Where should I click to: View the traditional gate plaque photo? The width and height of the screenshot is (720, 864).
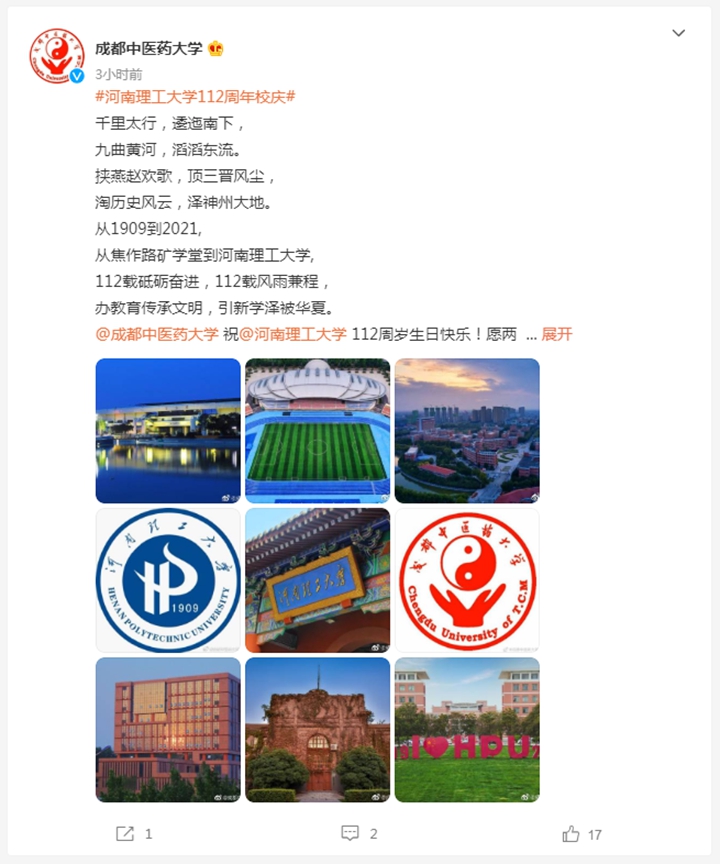click(317, 580)
